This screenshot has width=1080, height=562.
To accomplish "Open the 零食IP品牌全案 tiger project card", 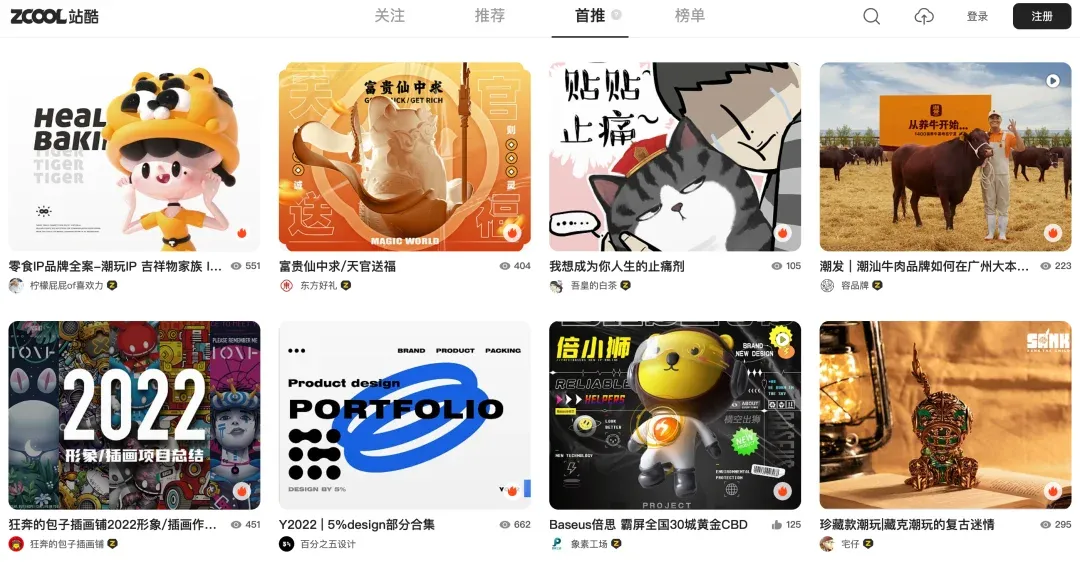I will coord(134,156).
